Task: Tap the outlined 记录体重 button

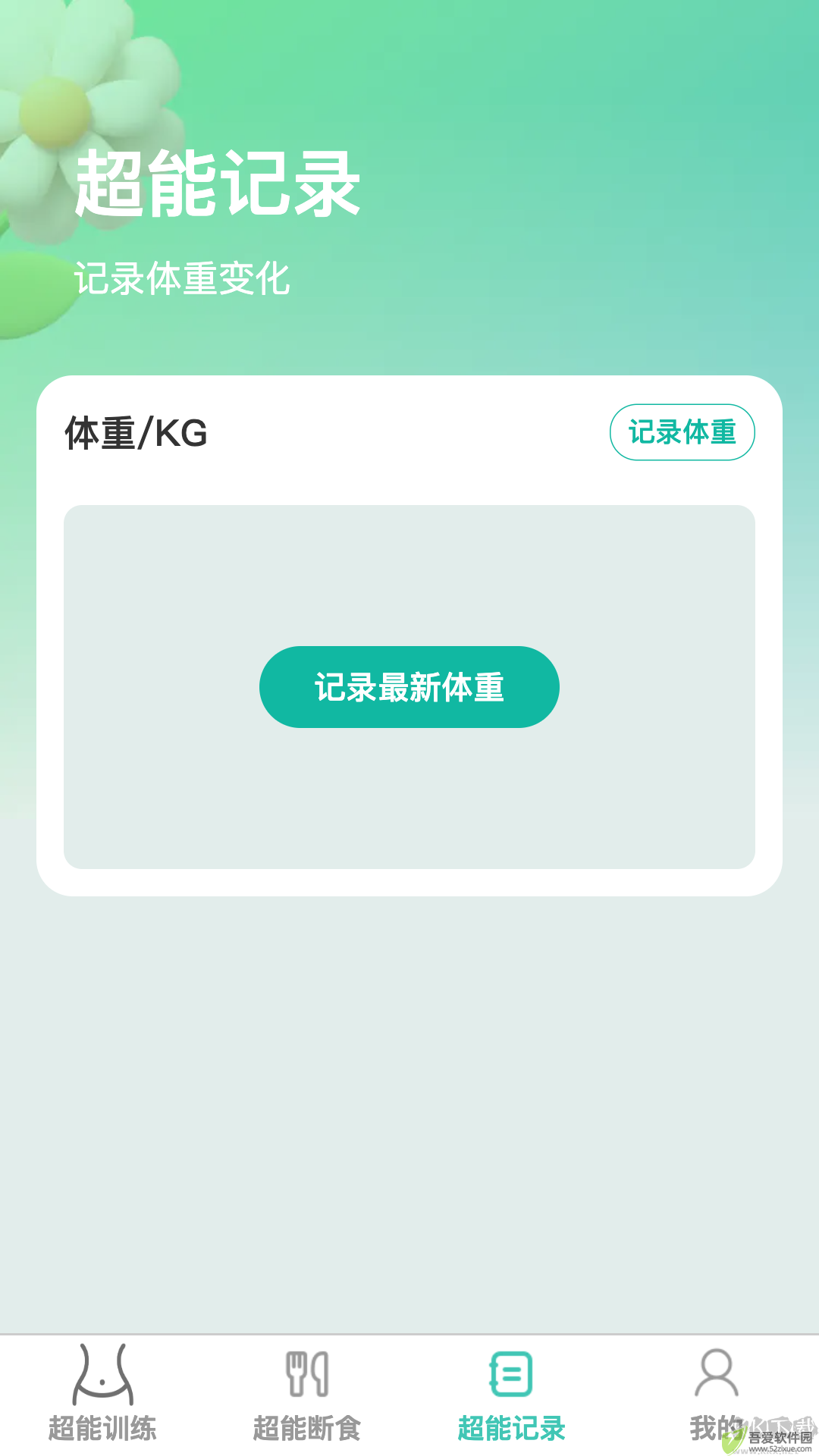Action: (x=682, y=432)
